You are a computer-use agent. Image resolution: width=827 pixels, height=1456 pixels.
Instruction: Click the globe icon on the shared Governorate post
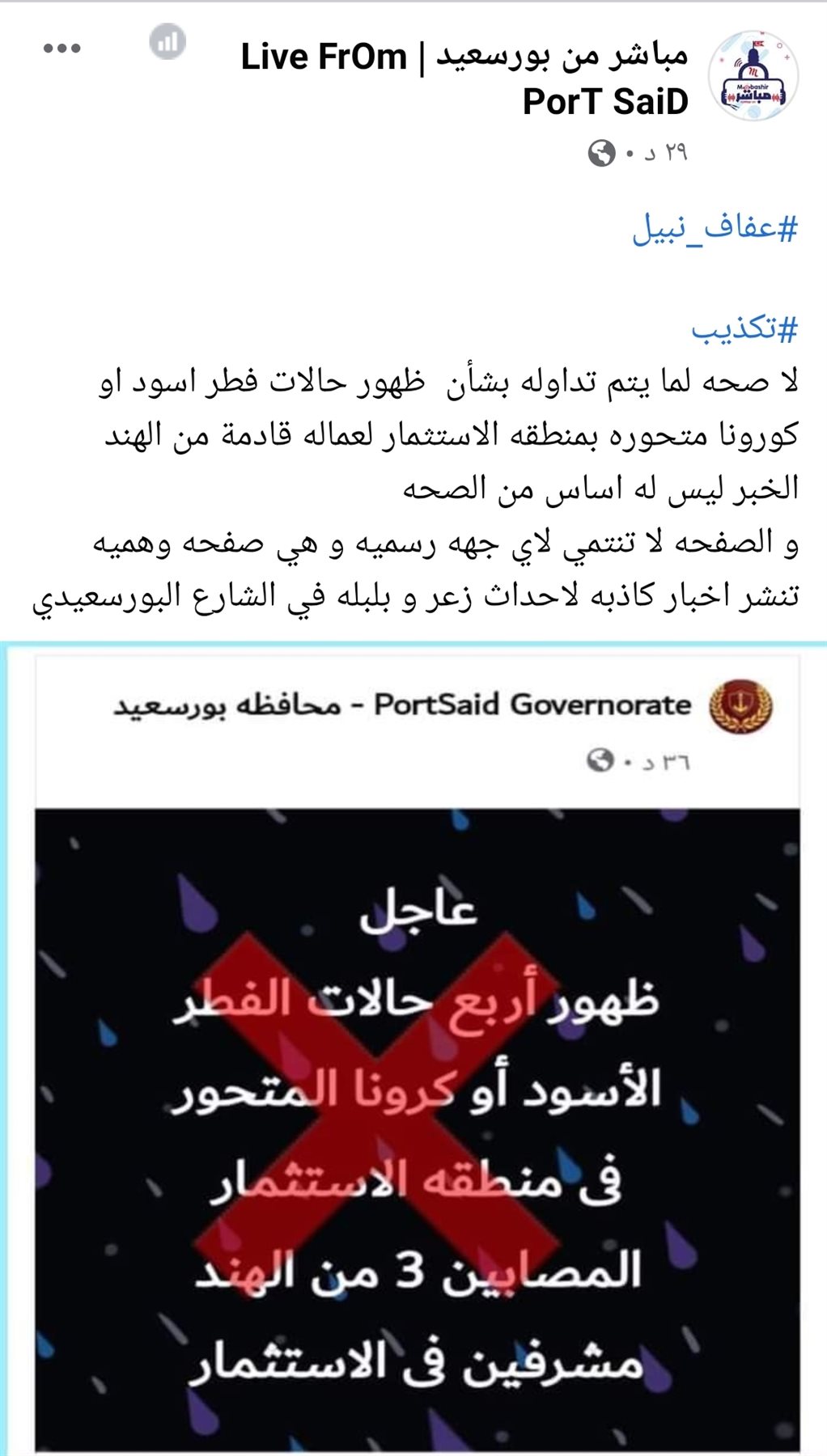coord(600,761)
